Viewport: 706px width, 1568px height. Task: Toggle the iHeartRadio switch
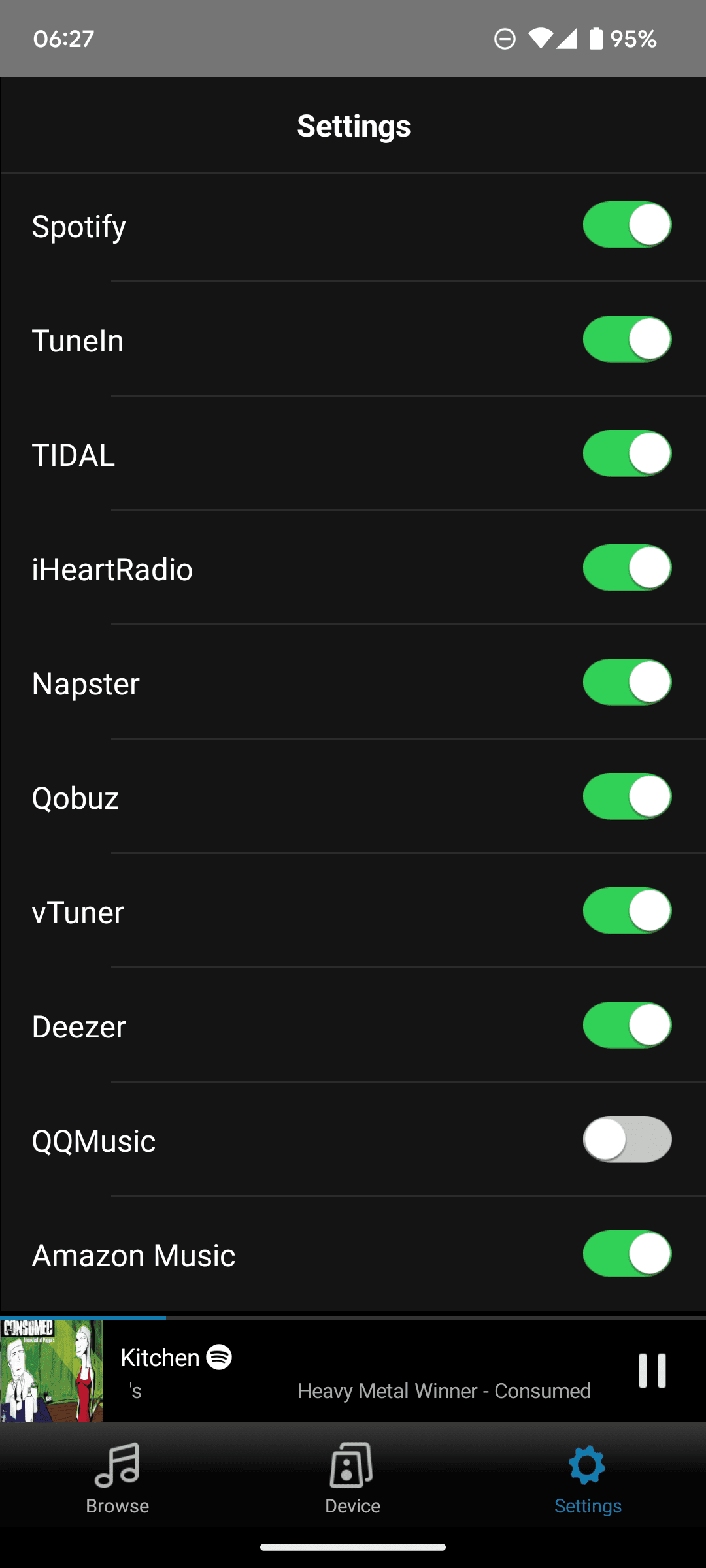coord(627,568)
